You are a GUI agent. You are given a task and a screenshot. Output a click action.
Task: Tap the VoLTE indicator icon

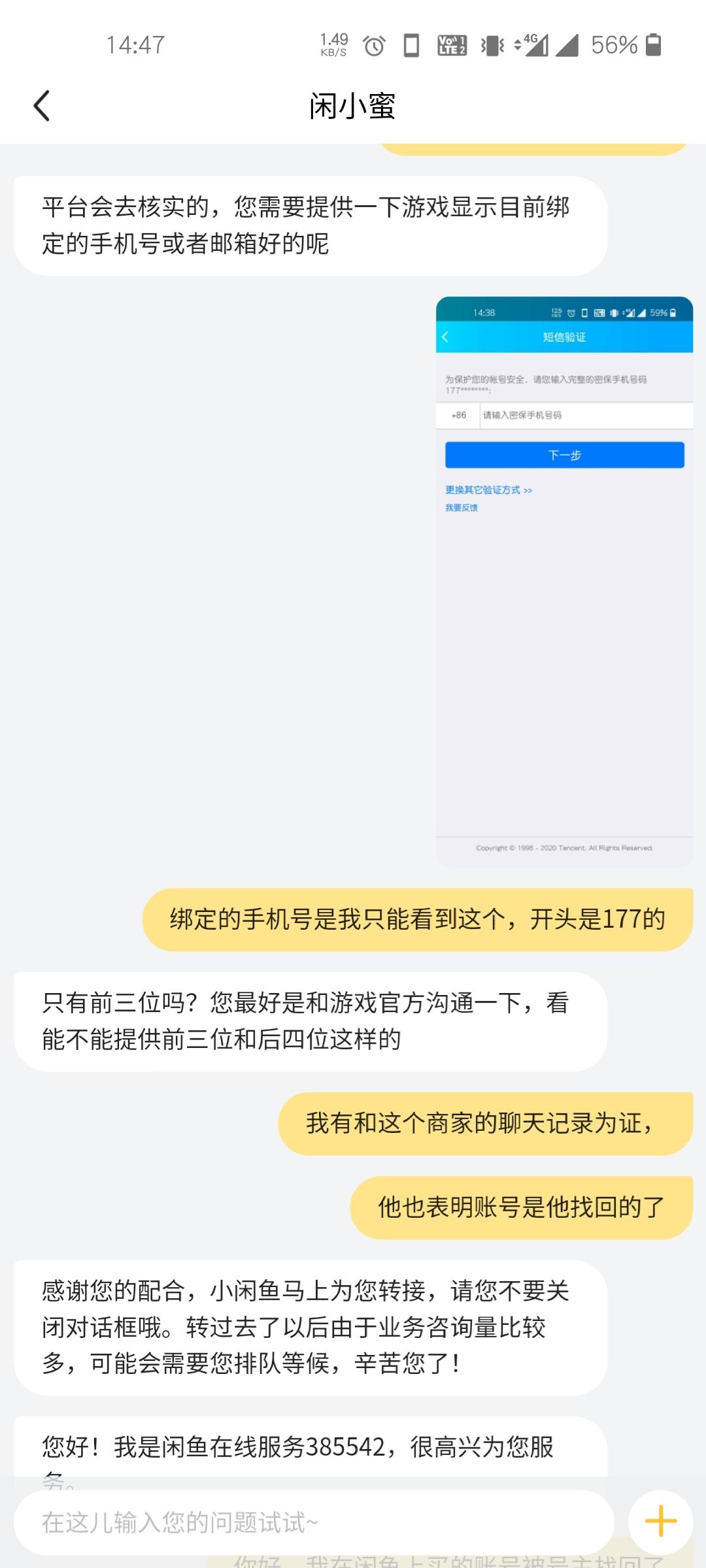[x=451, y=44]
